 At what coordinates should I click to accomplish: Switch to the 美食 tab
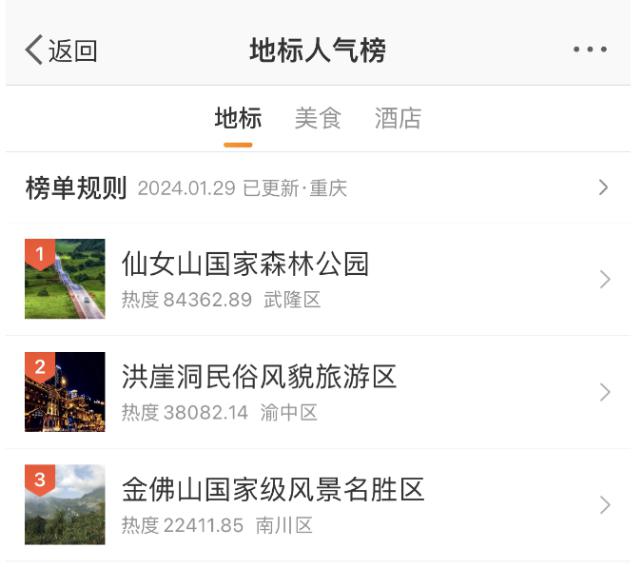[318, 119]
